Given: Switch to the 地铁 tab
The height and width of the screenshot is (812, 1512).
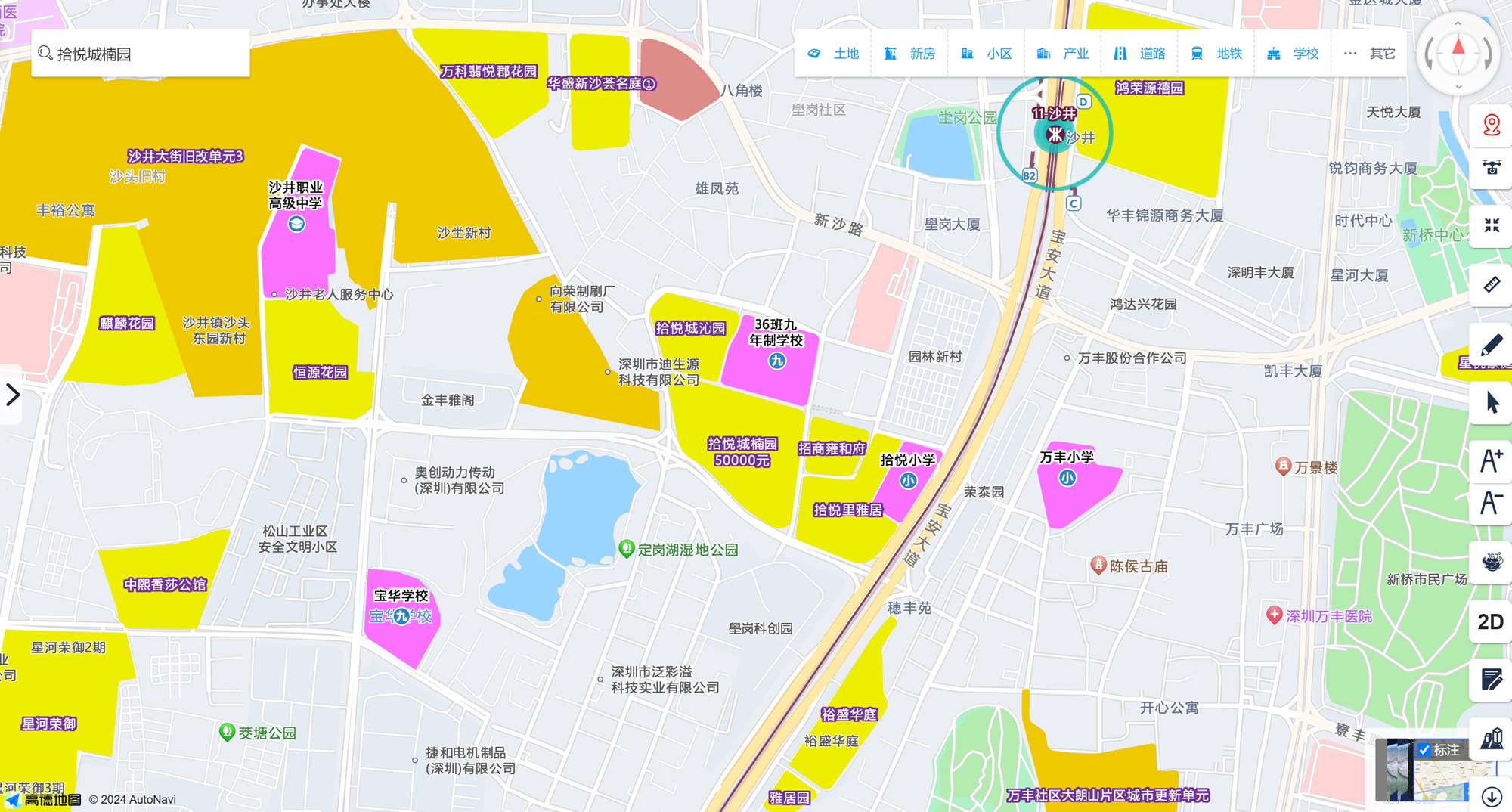Looking at the screenshot, I should click(1216, 54).
